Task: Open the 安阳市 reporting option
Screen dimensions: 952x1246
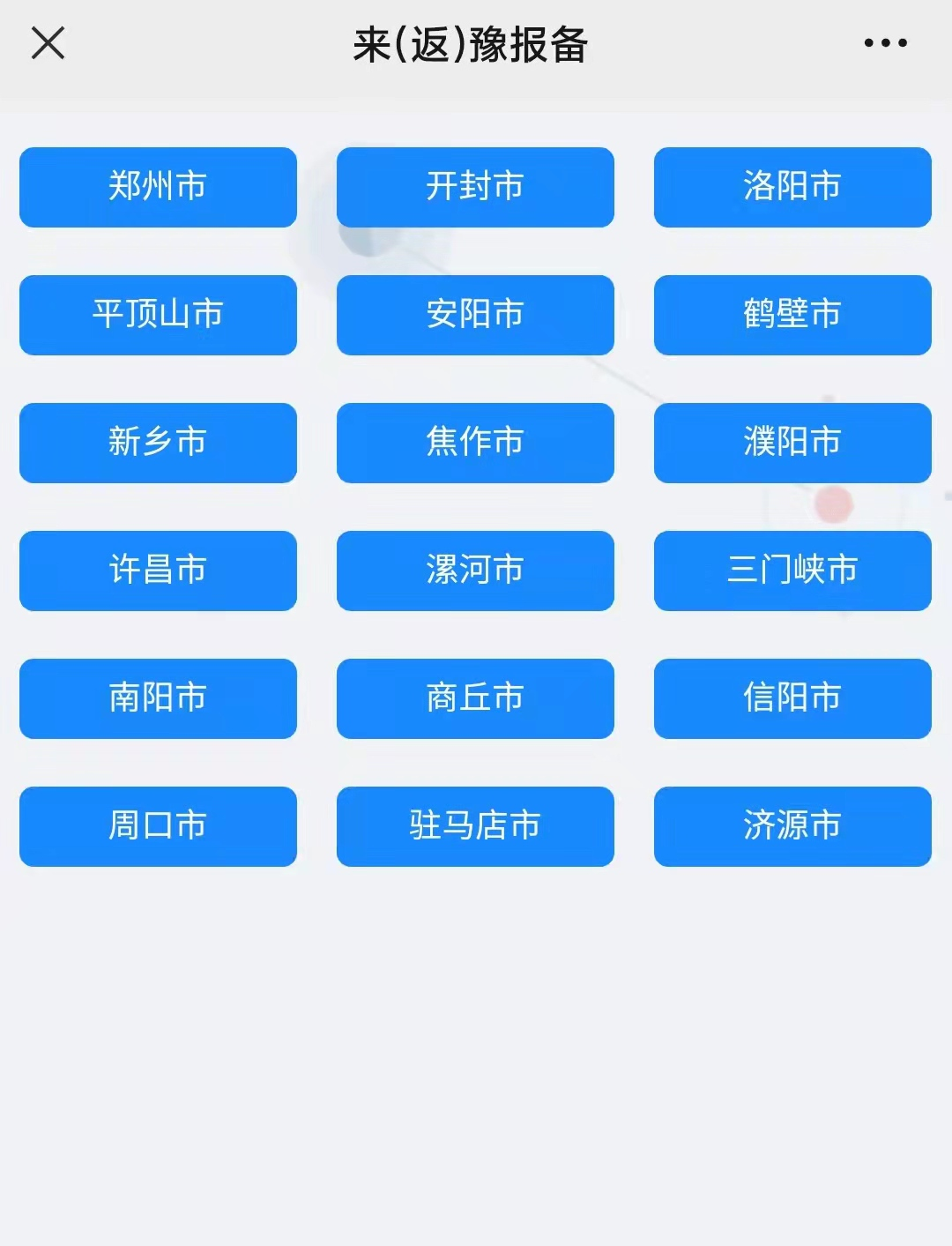Action: click(x=475, y=315)
